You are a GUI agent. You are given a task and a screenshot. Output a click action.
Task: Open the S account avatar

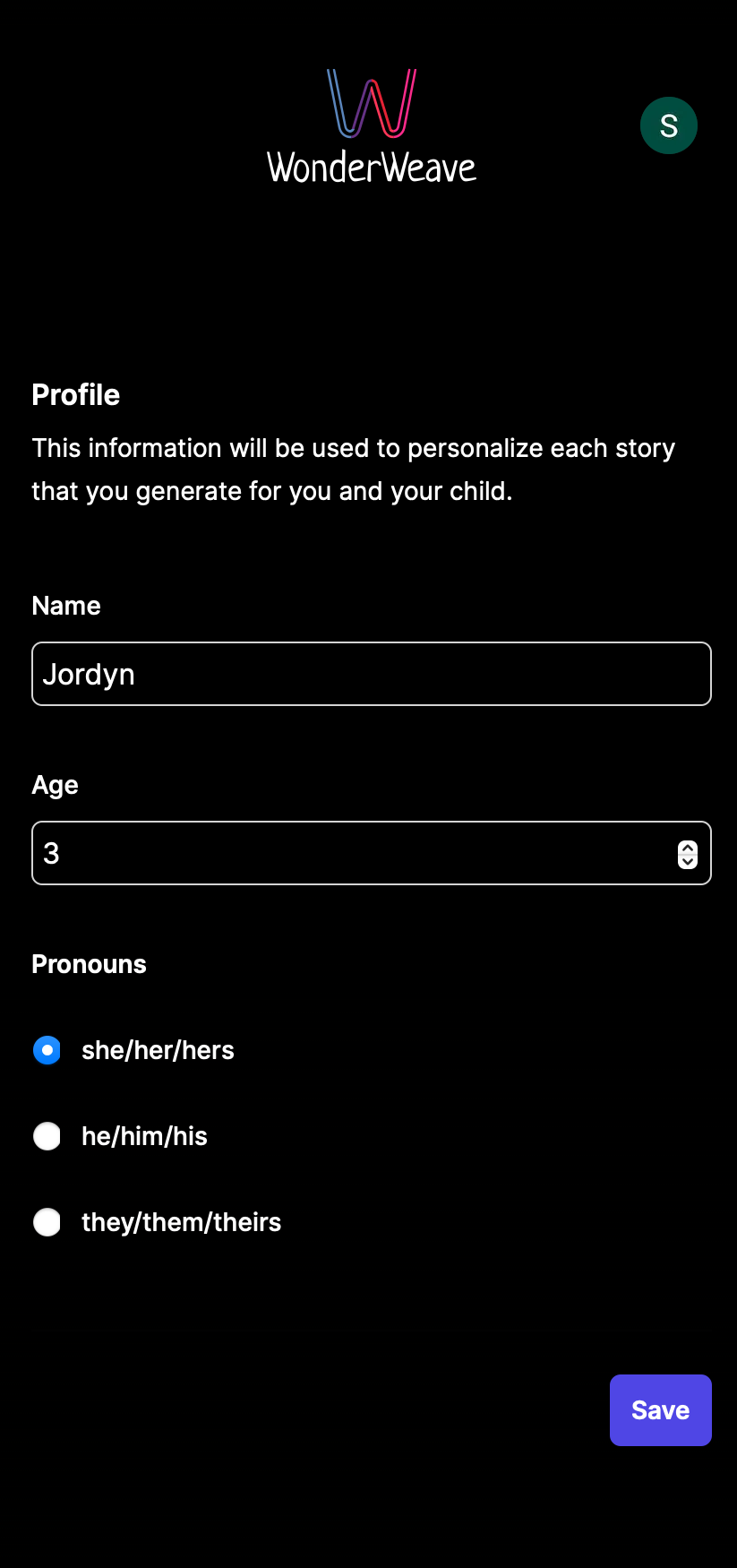(668, 125)
